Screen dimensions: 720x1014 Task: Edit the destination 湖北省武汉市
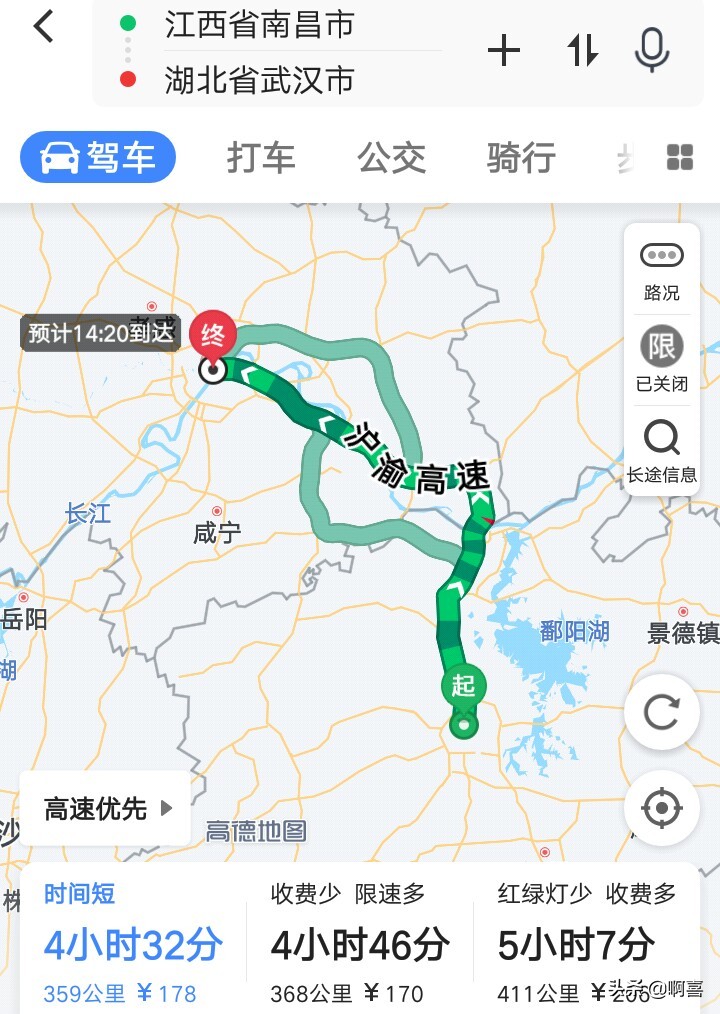coord(259,80)
